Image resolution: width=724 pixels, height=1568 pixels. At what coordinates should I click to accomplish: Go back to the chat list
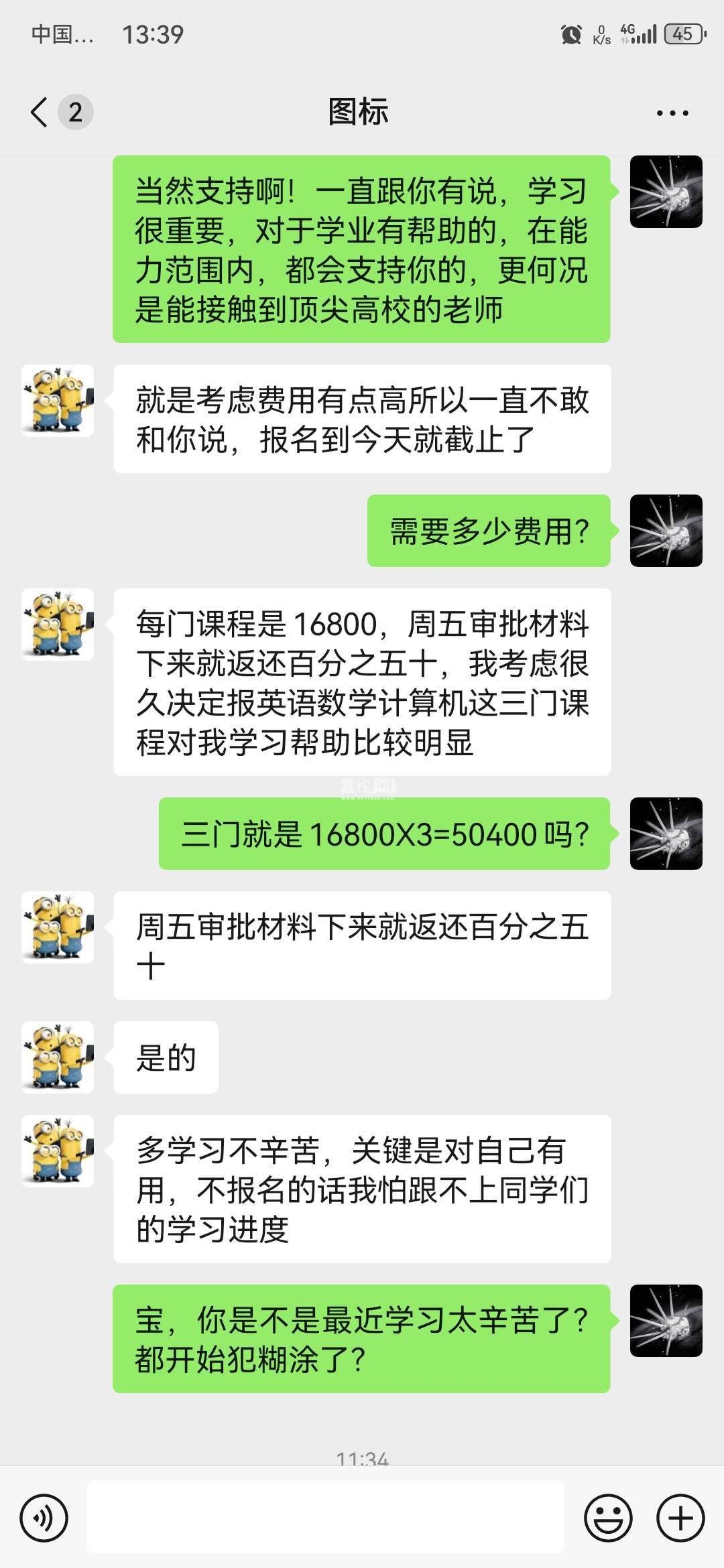pyautogui.click(x=40, y=112)
